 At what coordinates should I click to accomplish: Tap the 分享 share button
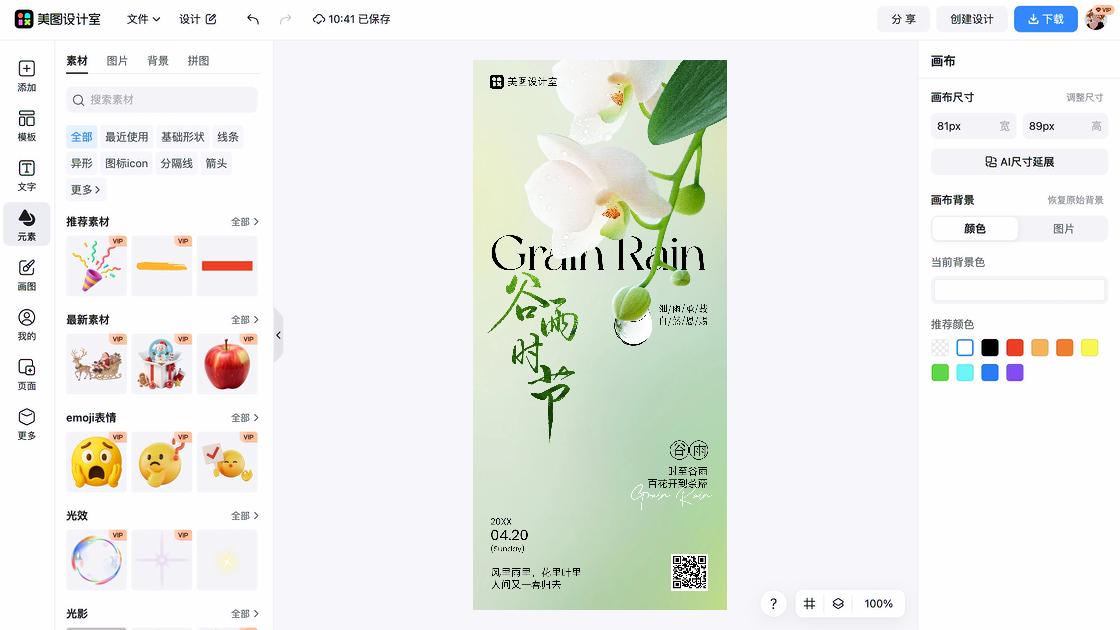tap(903, 19)
